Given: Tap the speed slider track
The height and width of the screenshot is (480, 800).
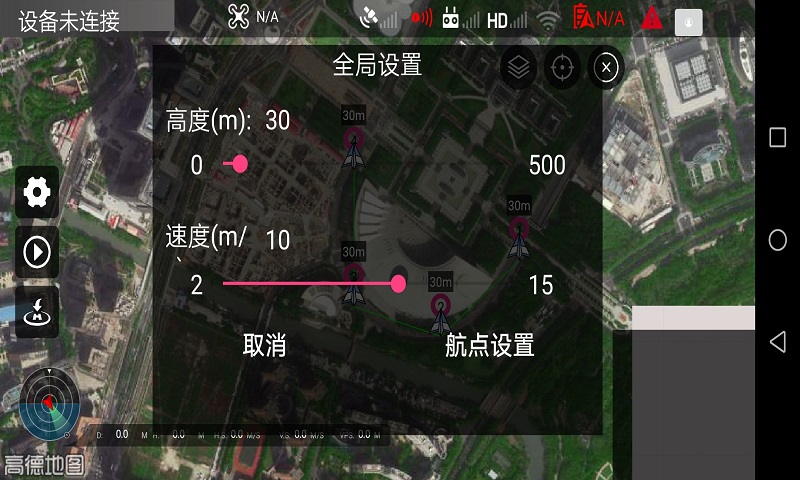Looking at the screenshot, I should pyautogui.click(x=310, y=284).
